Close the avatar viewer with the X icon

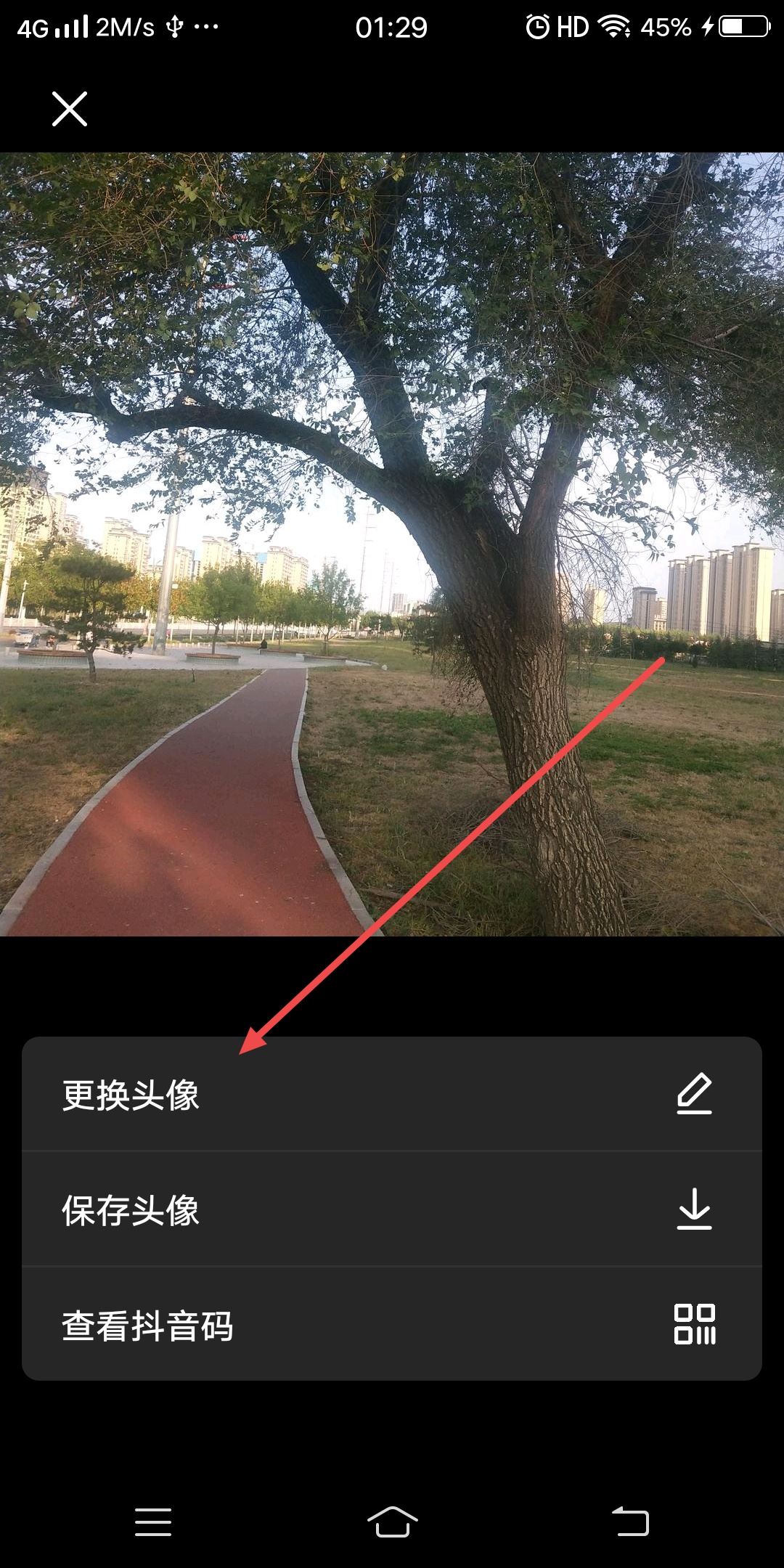coord(70,110)
